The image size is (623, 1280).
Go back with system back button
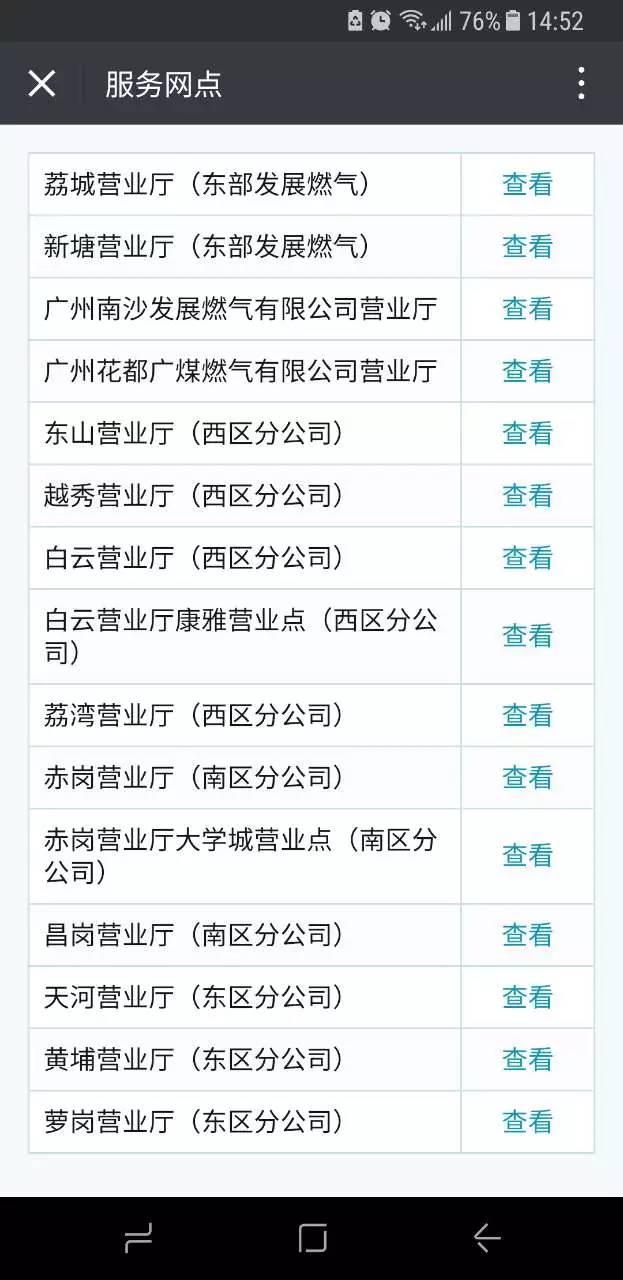pos(487,1238)
